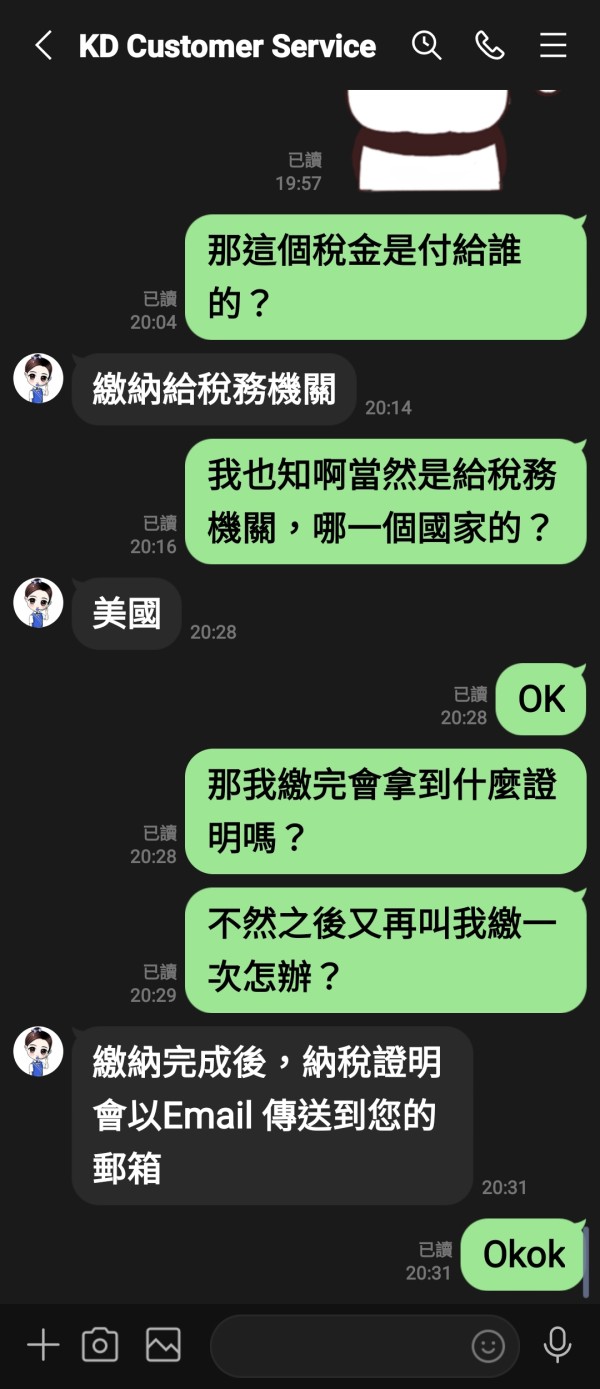The height and width of the screenshot is (1389, 600).
Task: Open the plus attachment menu
Action: (x=43, y=1345)
